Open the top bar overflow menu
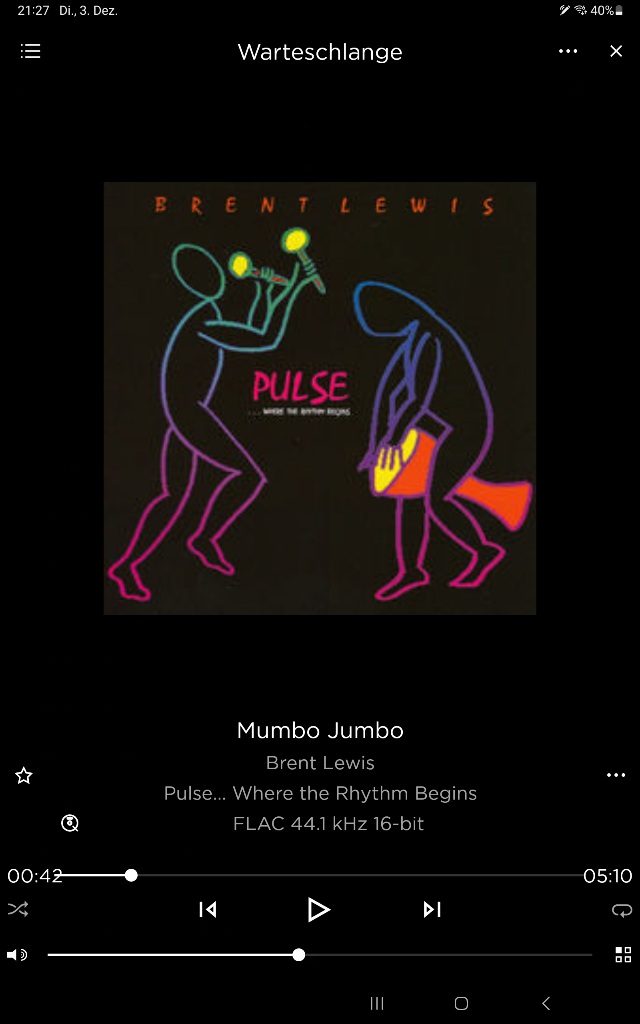640x1024 pixels. [568, 51]
